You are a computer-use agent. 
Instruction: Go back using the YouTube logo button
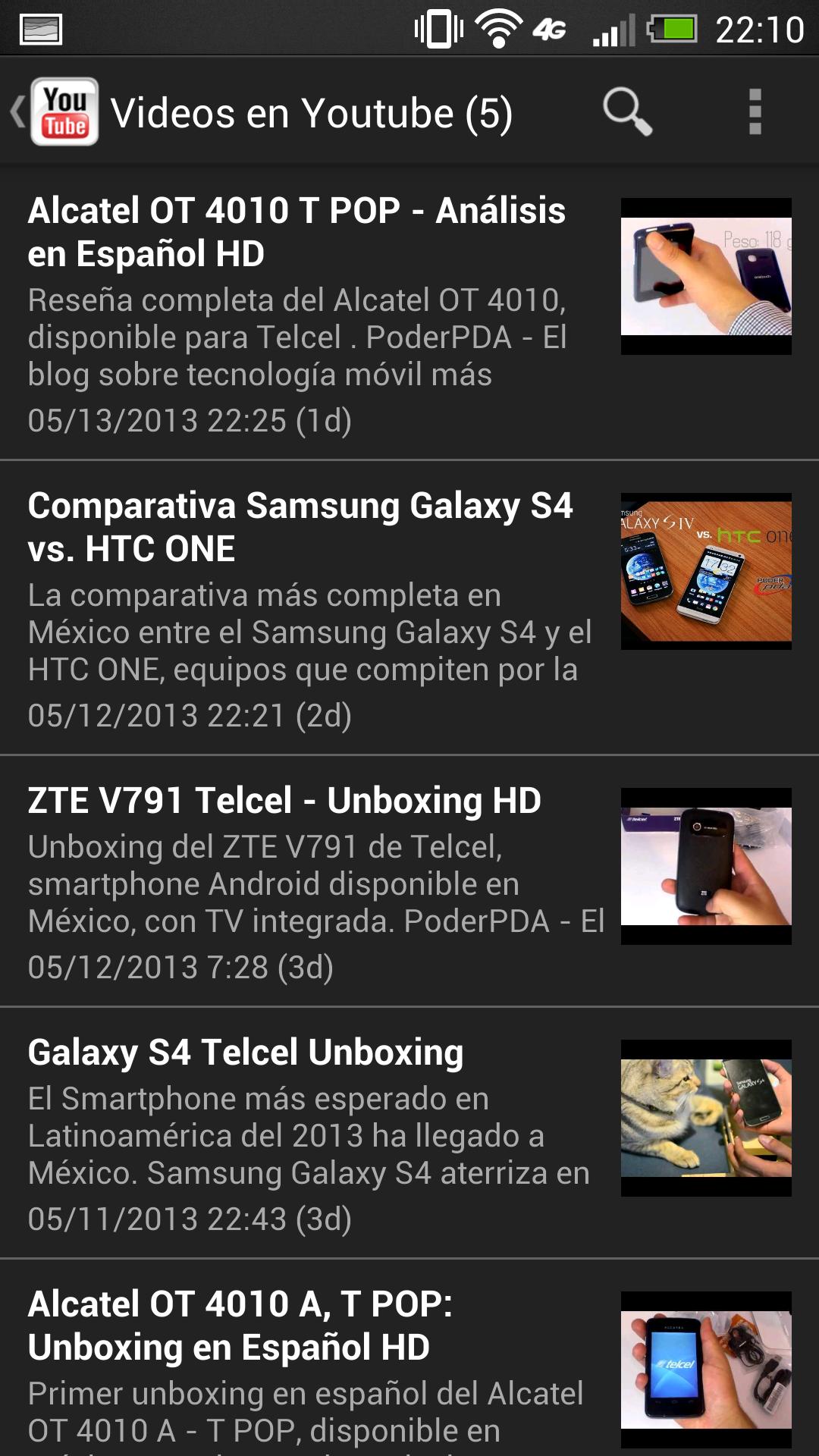click(x=56, y=112)
